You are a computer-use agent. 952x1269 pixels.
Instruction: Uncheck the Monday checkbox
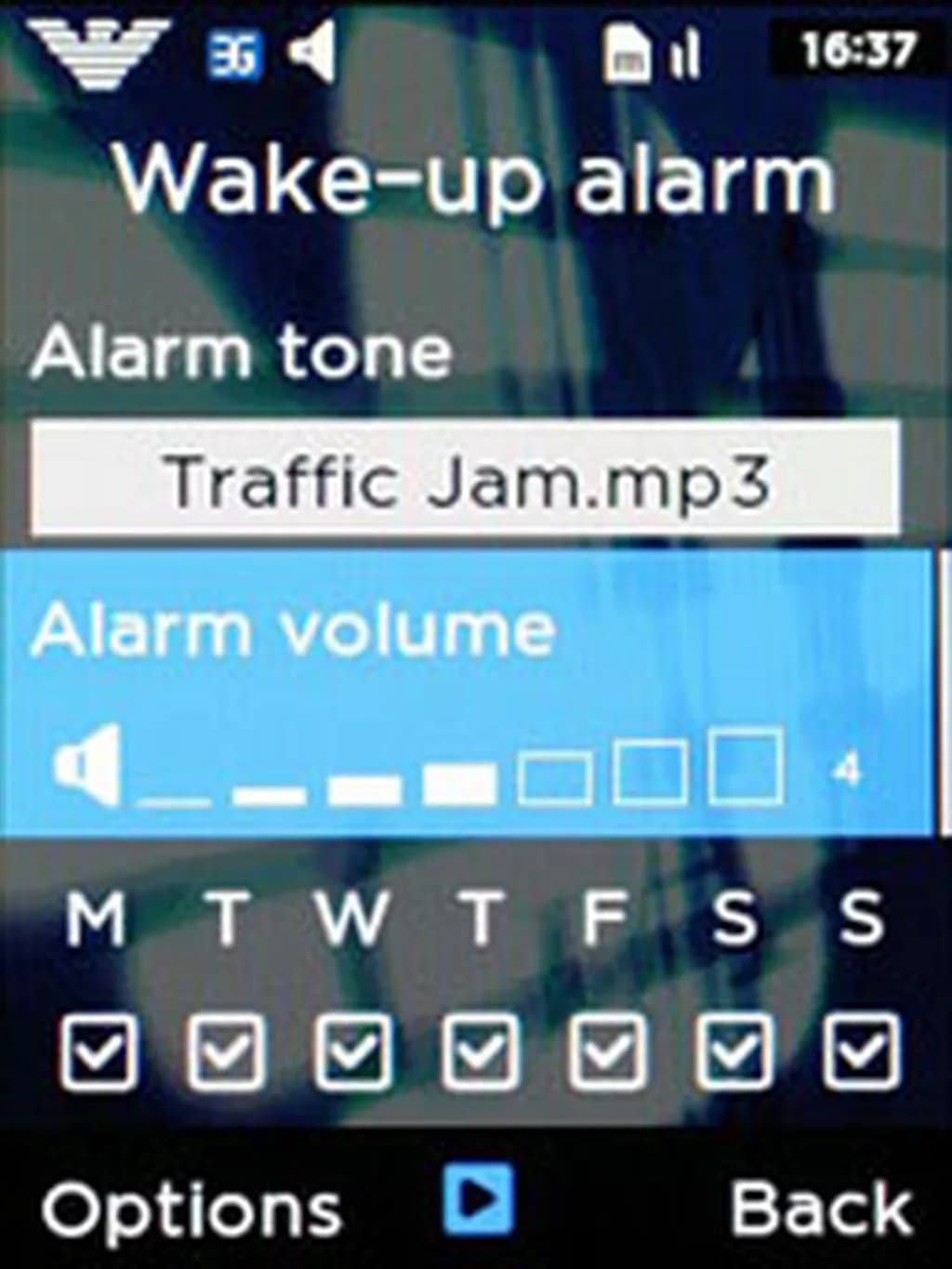99,1051
